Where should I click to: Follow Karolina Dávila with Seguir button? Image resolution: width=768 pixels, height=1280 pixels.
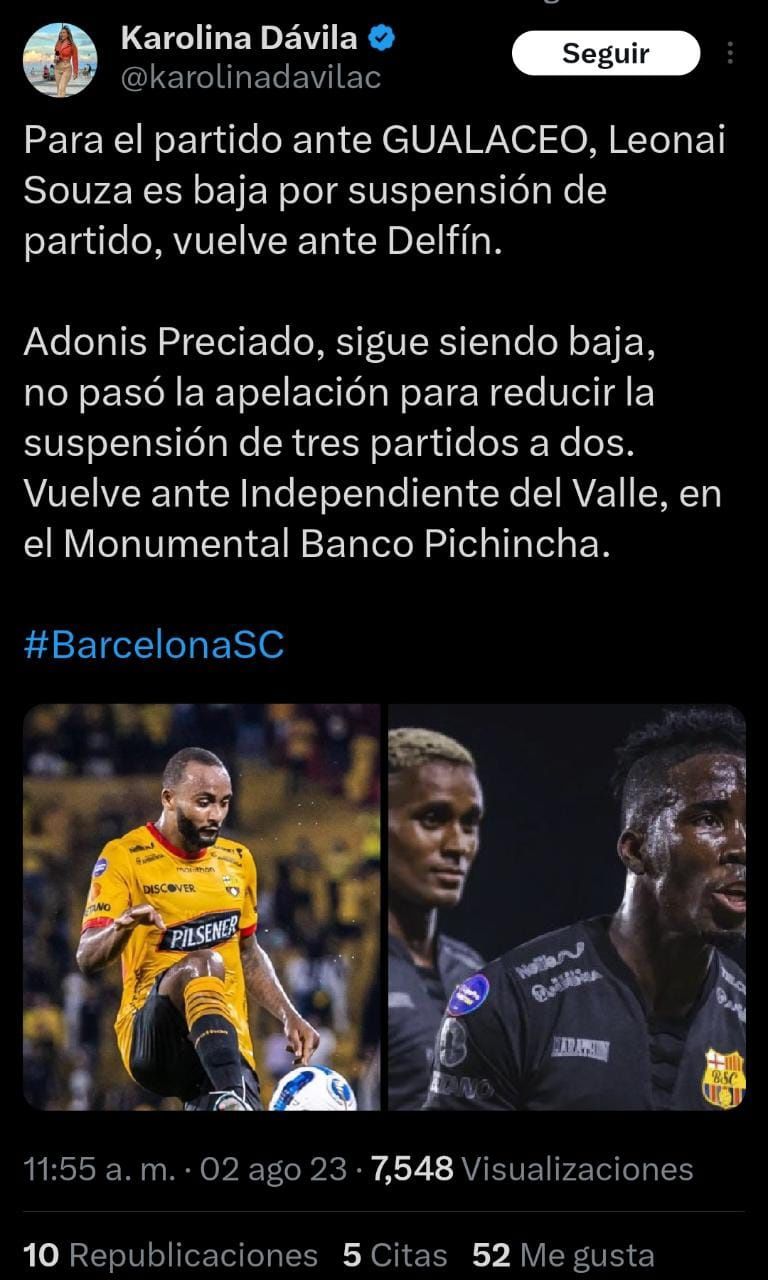pyautogui.click(x=605, y=53)
